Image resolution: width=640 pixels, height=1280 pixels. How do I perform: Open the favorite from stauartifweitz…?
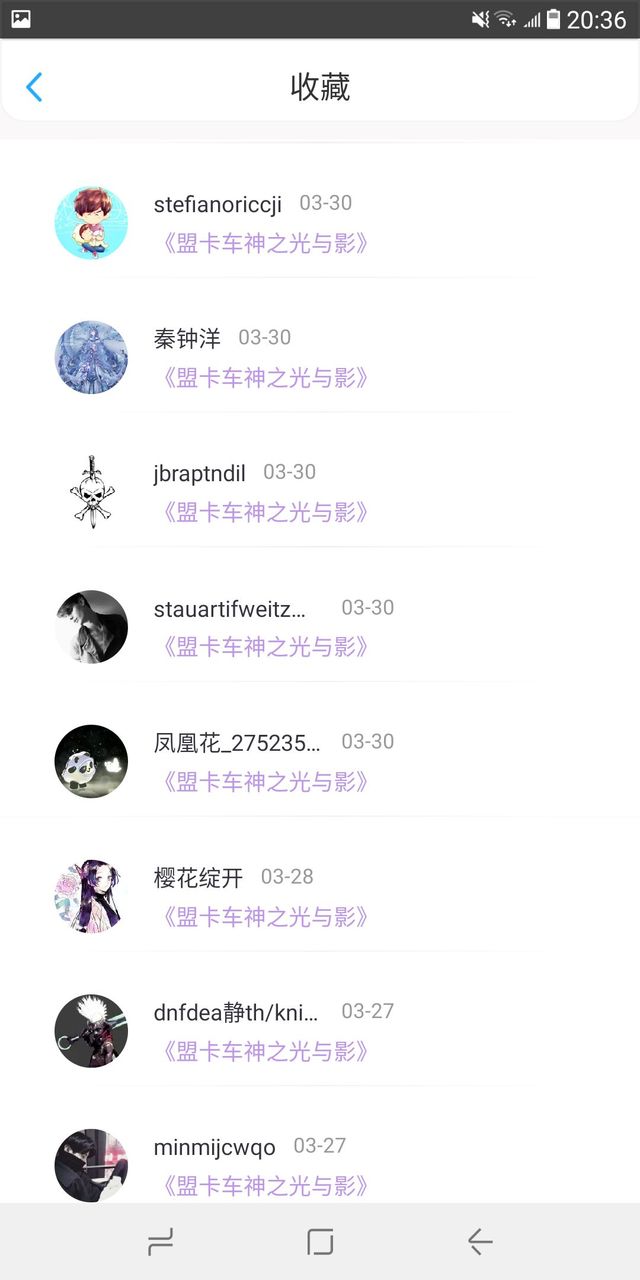point(320,627)
